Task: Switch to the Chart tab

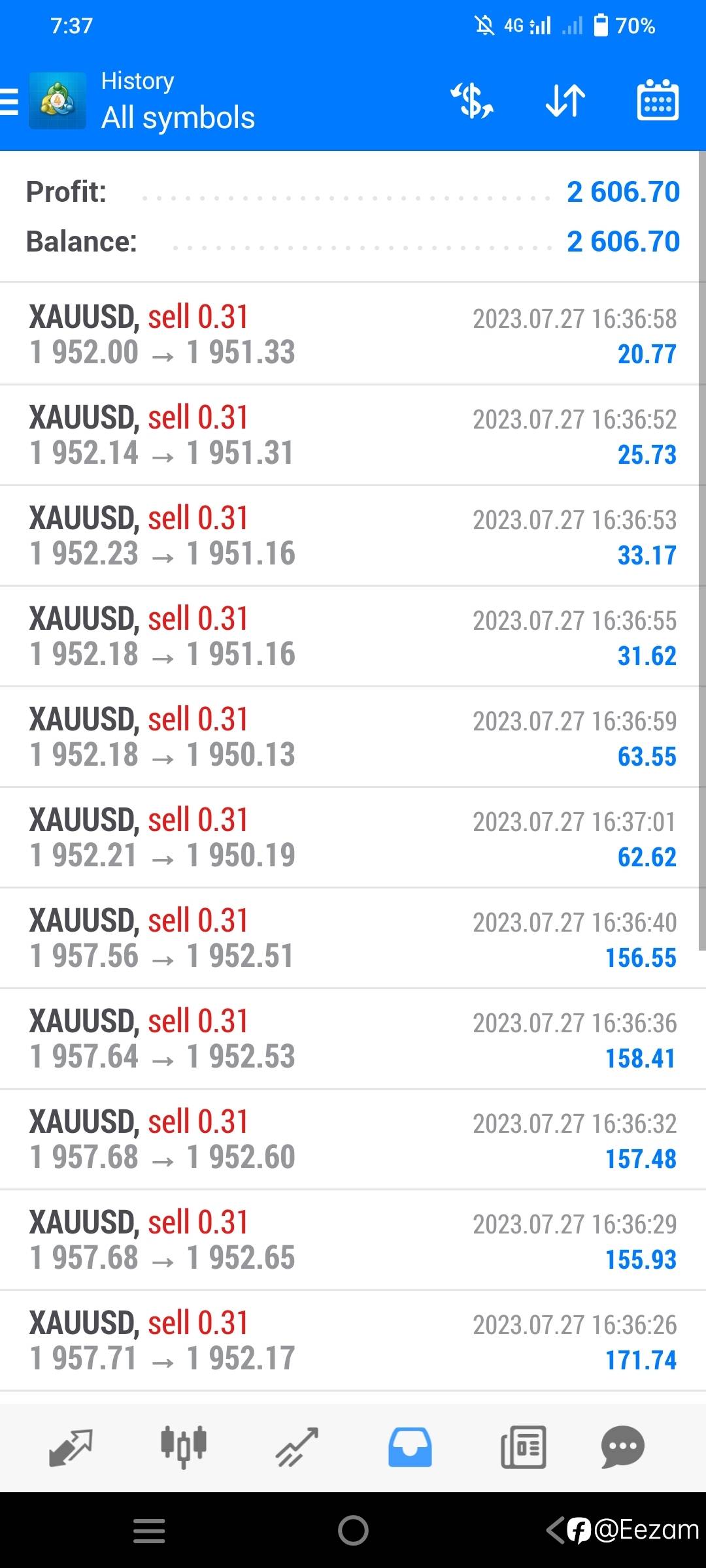Action: tap(184, 1448)
